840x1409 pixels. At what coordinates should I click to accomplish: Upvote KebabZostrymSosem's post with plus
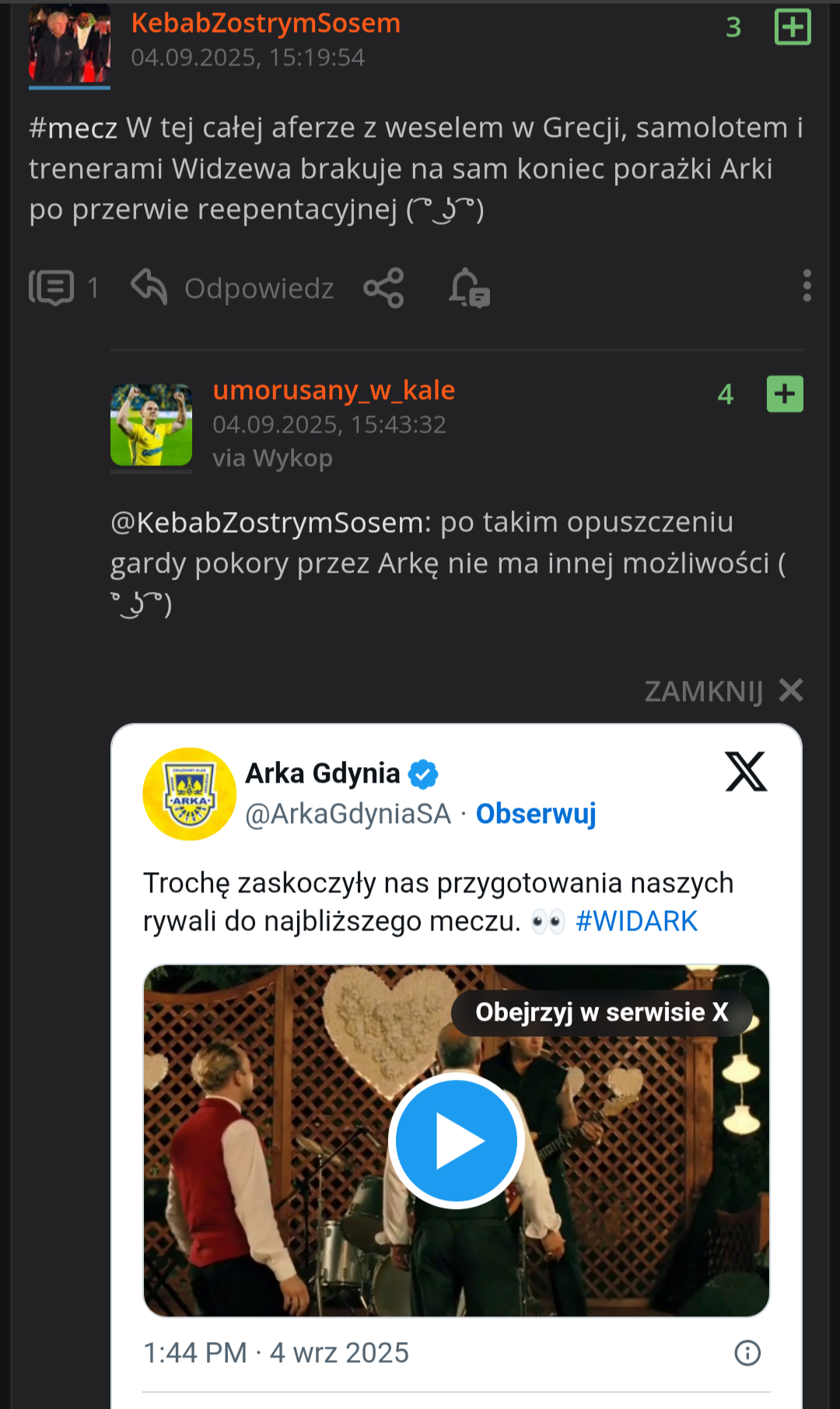[x=793, y=27]
